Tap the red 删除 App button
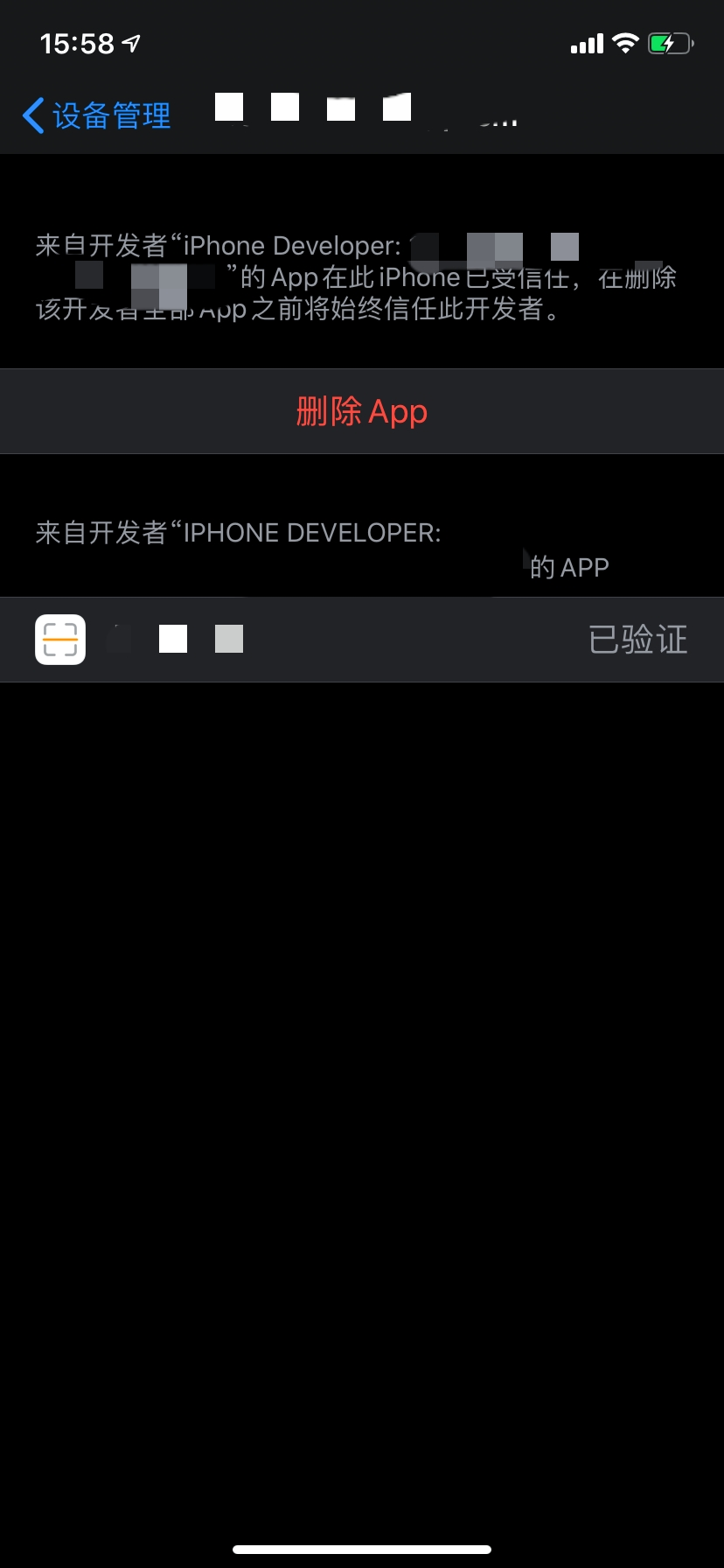The width and height of the screenshot is (724, 1568). pyautogui.click(x=362, y=411)
